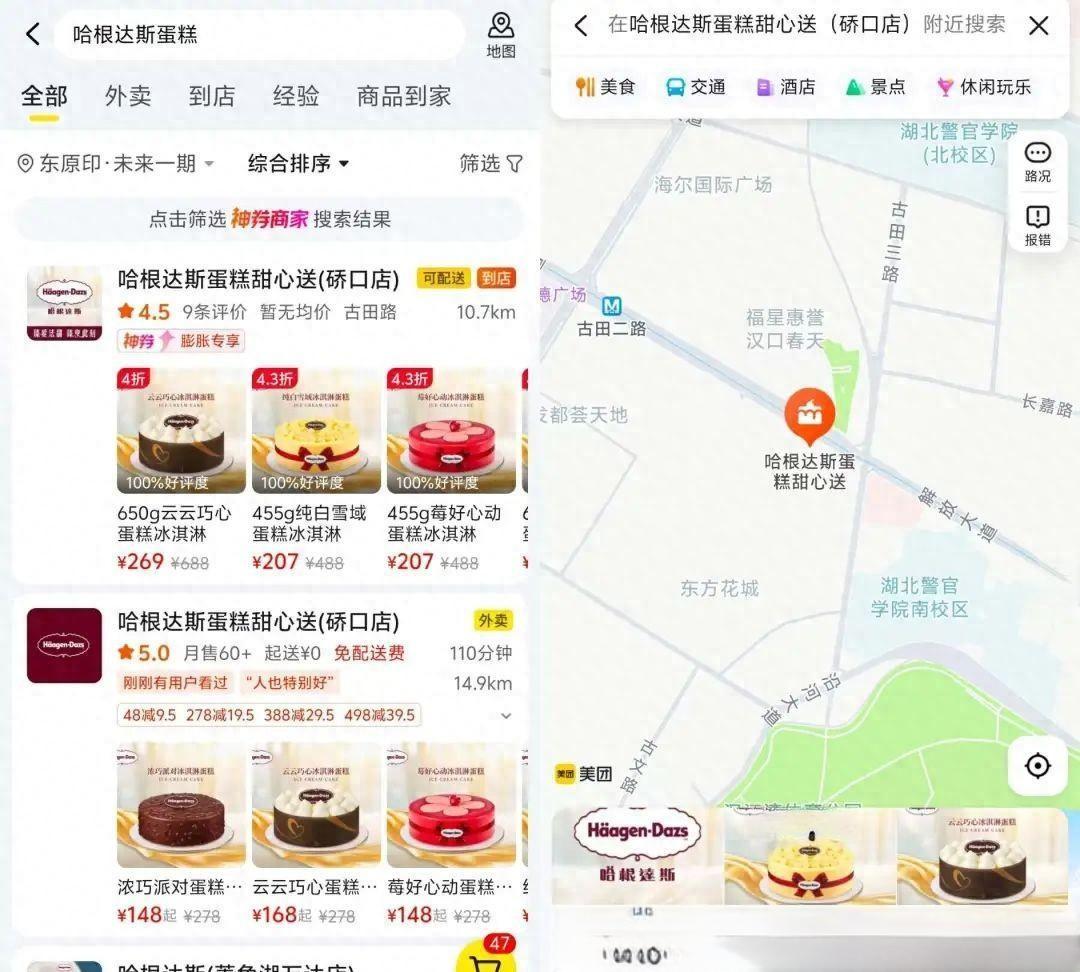Expand the 48减9.5 discount list

click(x=506, y=716)
